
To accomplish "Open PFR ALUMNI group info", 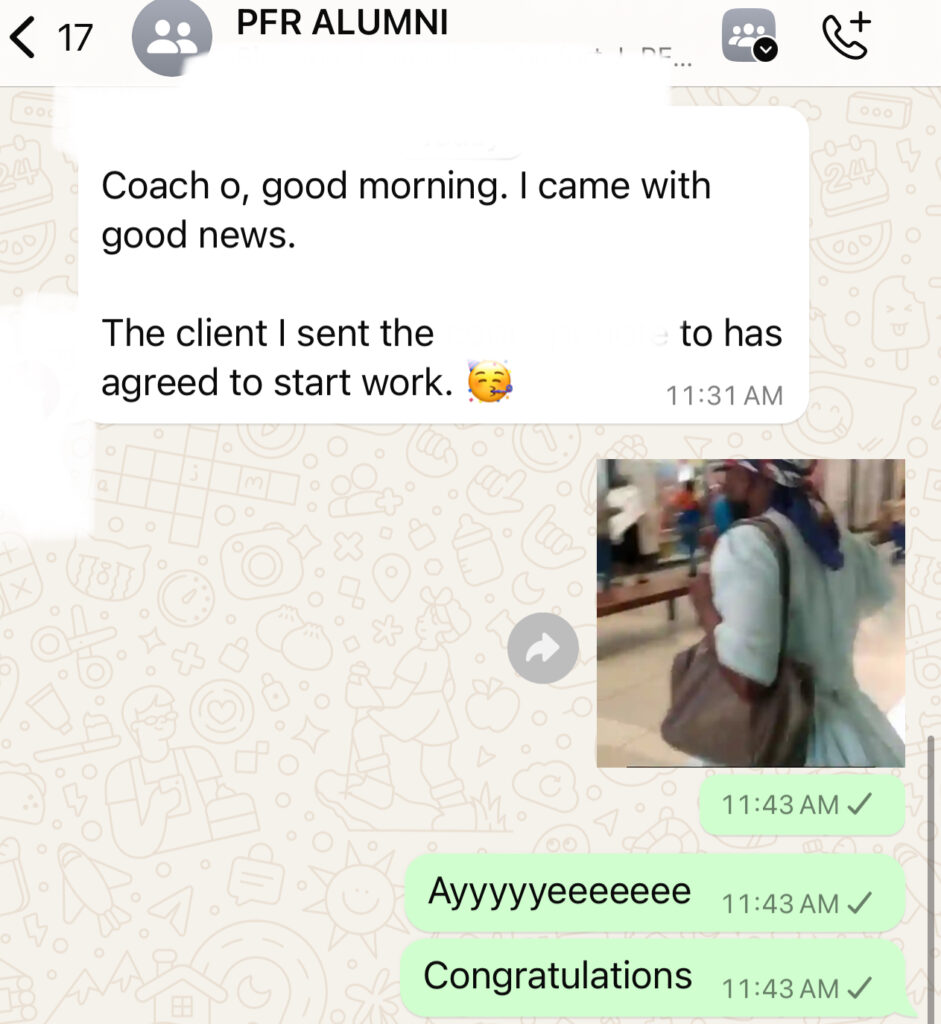I will click(342, 24).
